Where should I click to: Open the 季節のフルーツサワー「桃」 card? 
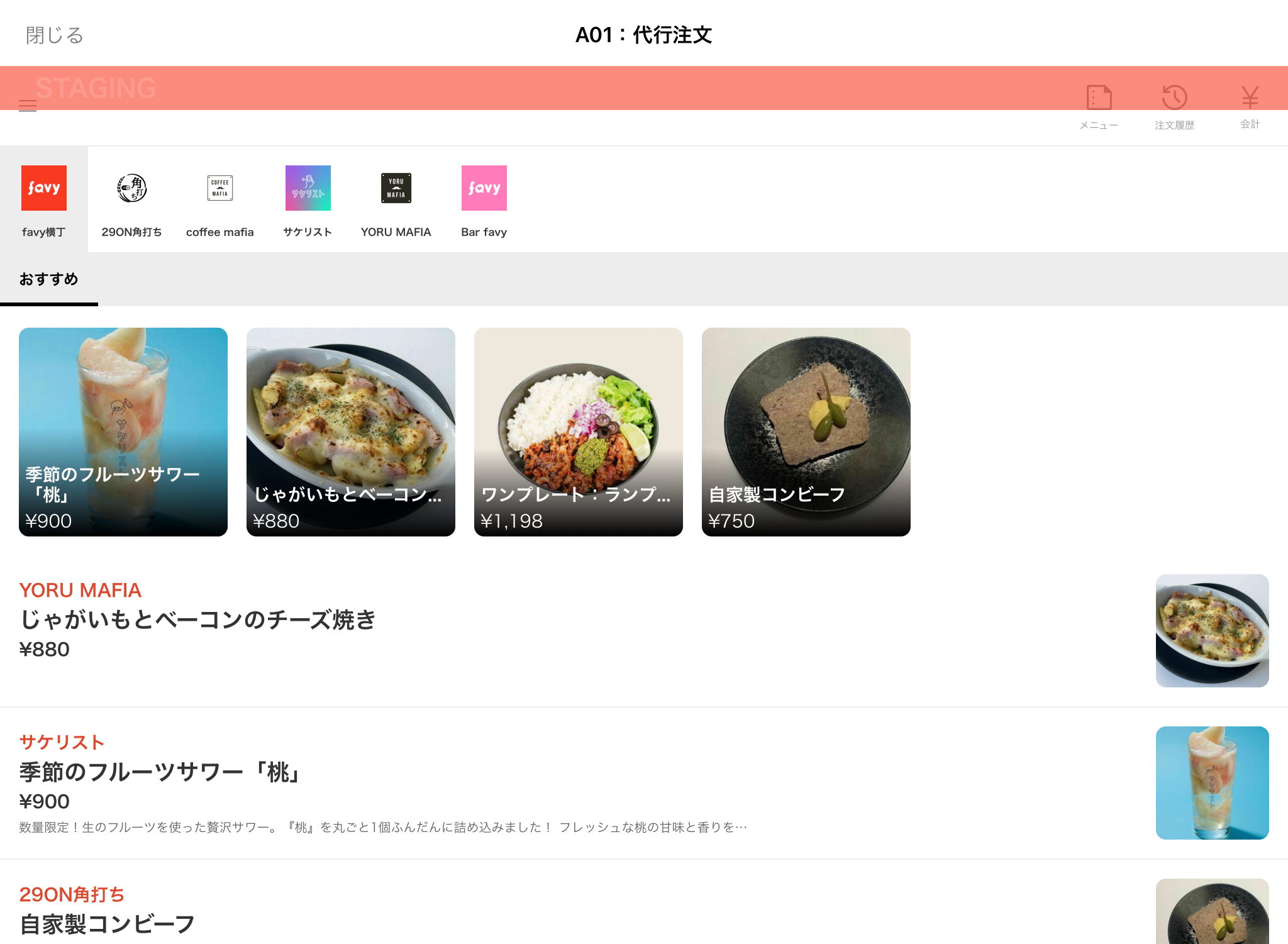[x=123, y=431]
